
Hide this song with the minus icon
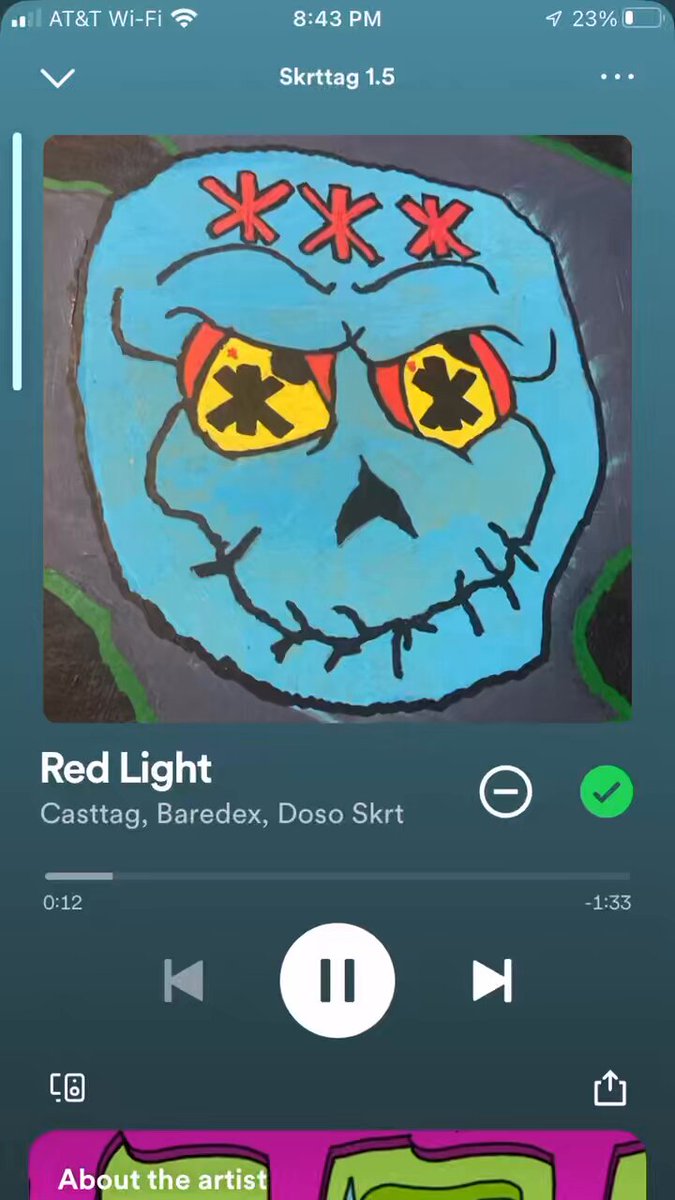(506, 792)
